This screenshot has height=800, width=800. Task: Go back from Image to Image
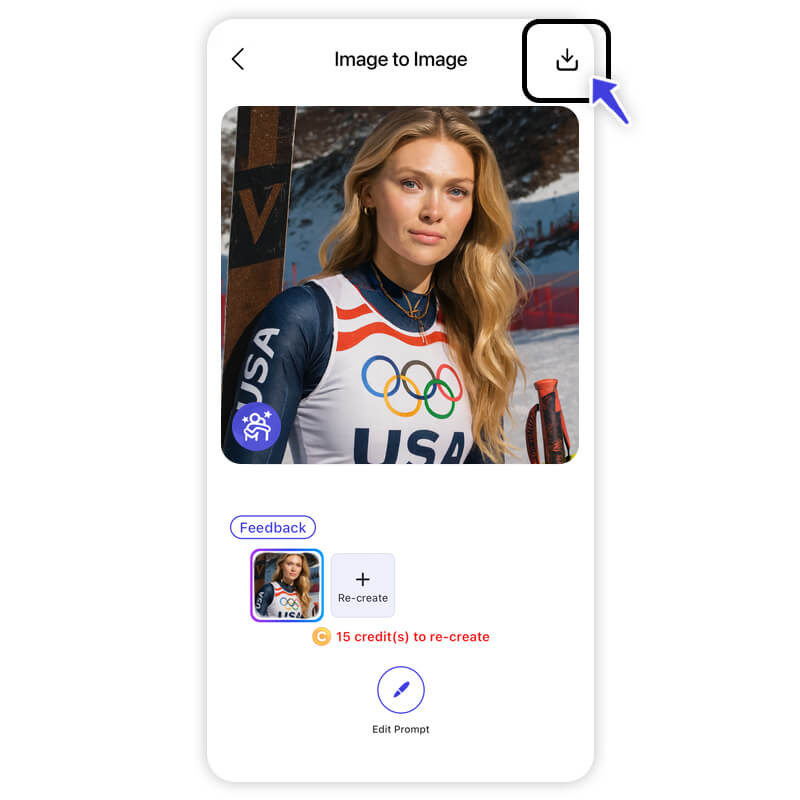pyautogui.click(x=238, y=59)
